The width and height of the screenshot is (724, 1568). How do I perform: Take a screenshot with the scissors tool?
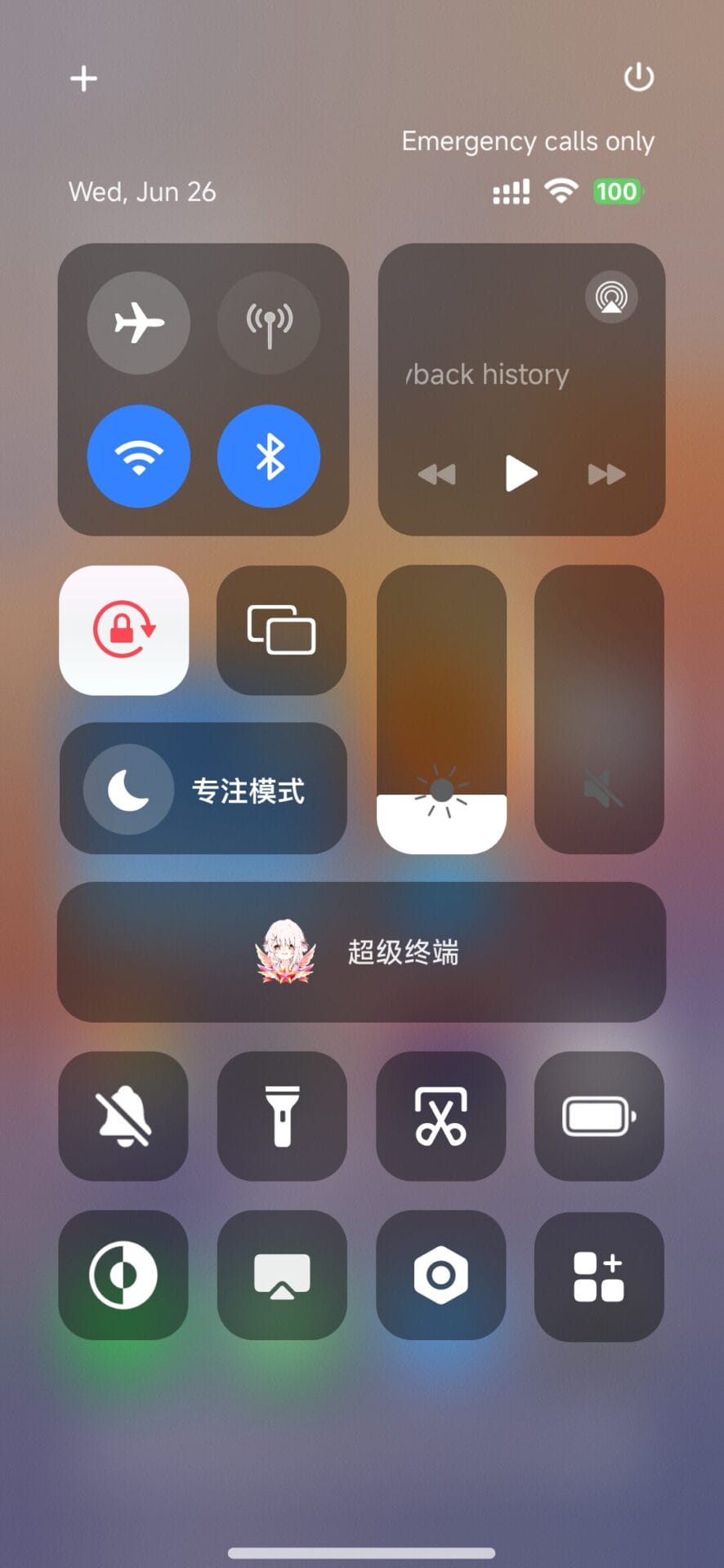pos(440,1116)
